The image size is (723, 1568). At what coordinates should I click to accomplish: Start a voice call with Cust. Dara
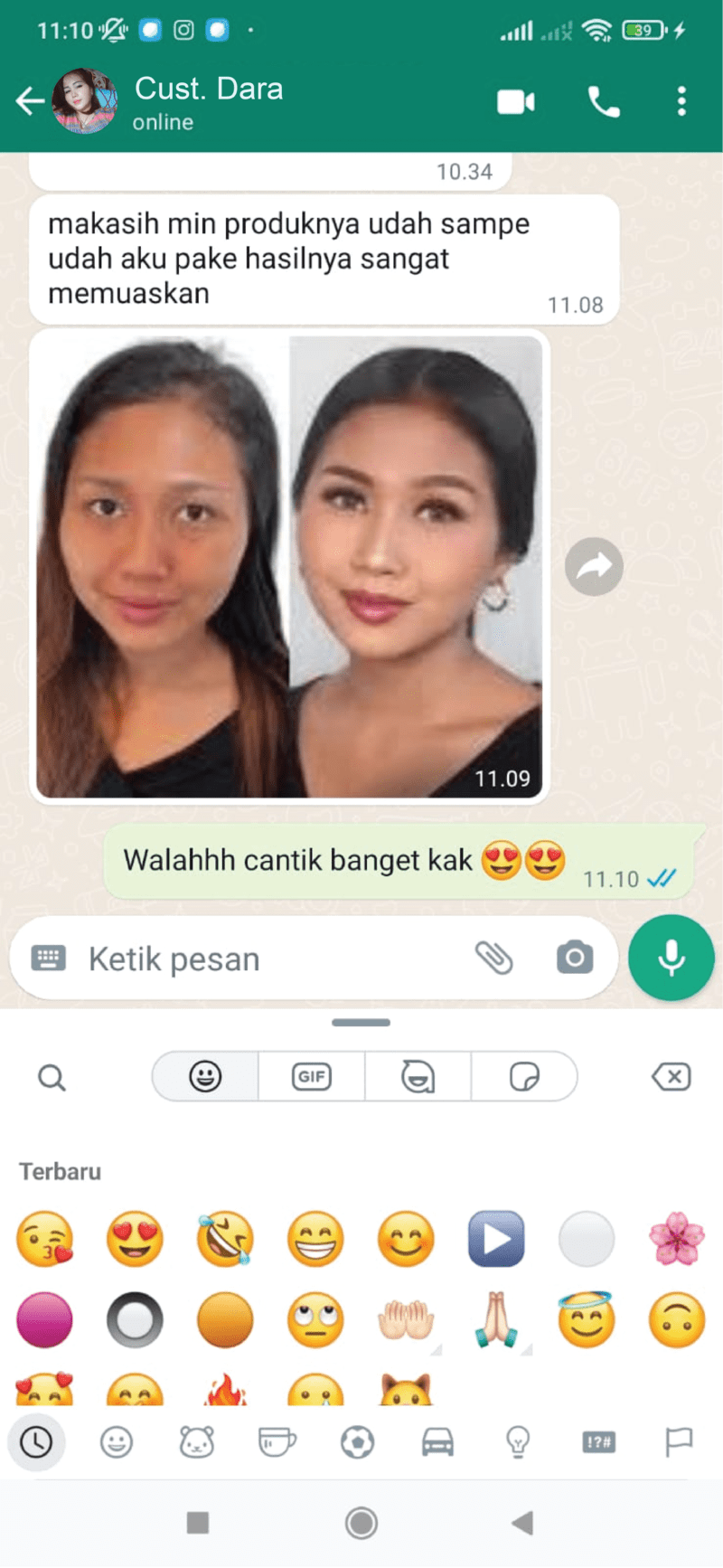pos(604,101)
